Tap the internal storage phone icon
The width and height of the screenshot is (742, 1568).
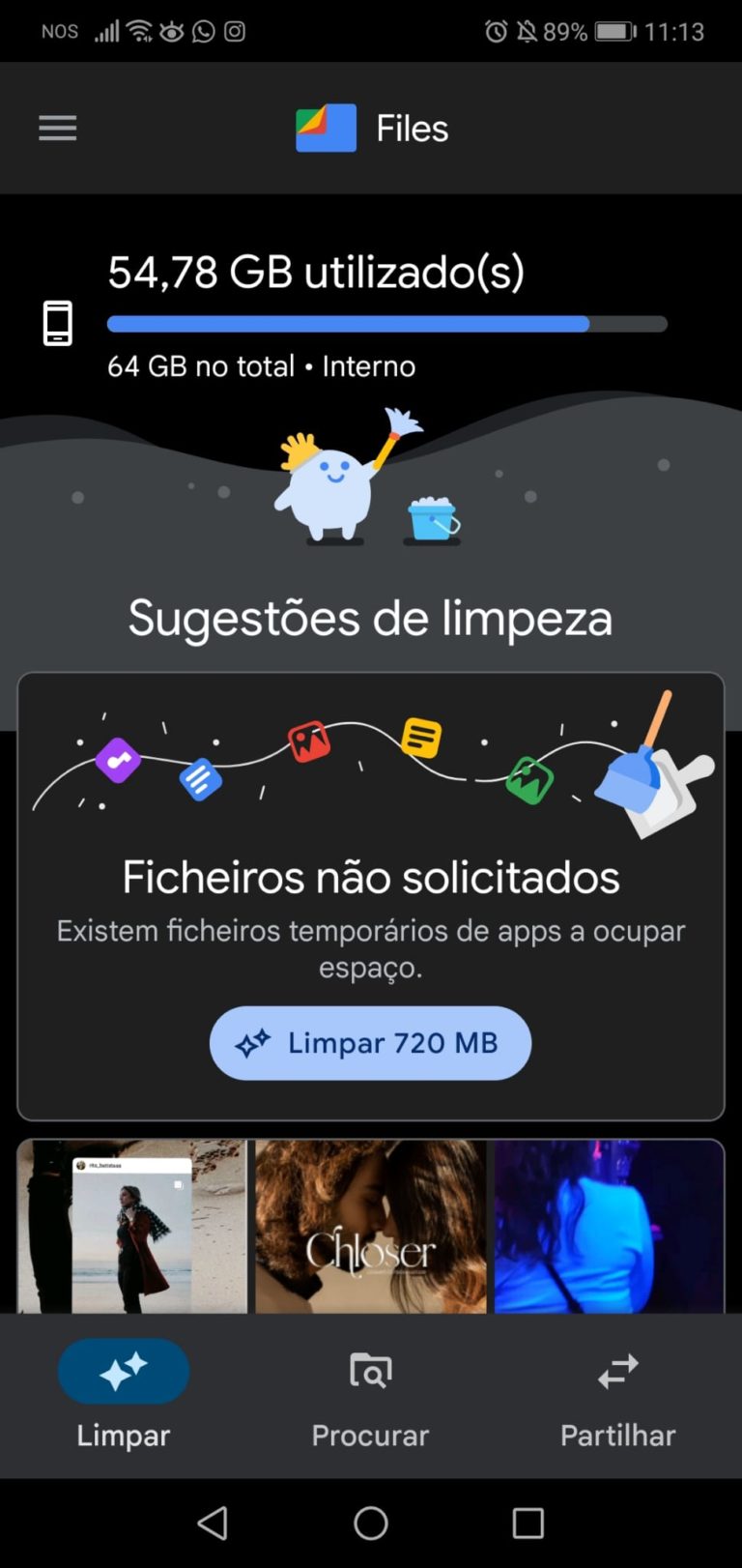click(x=57, y=324)
